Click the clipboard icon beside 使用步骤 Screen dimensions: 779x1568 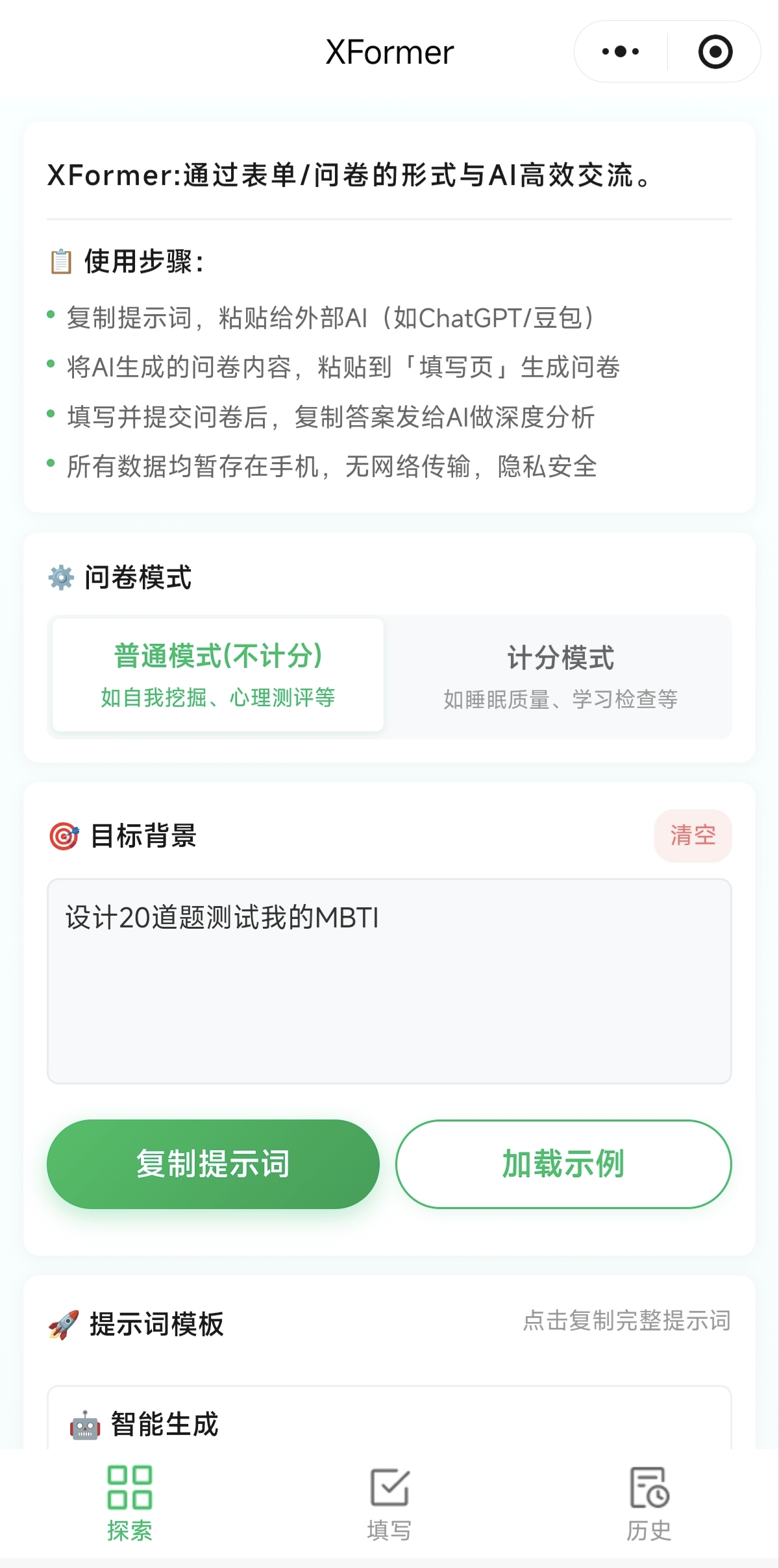point(62,260)
